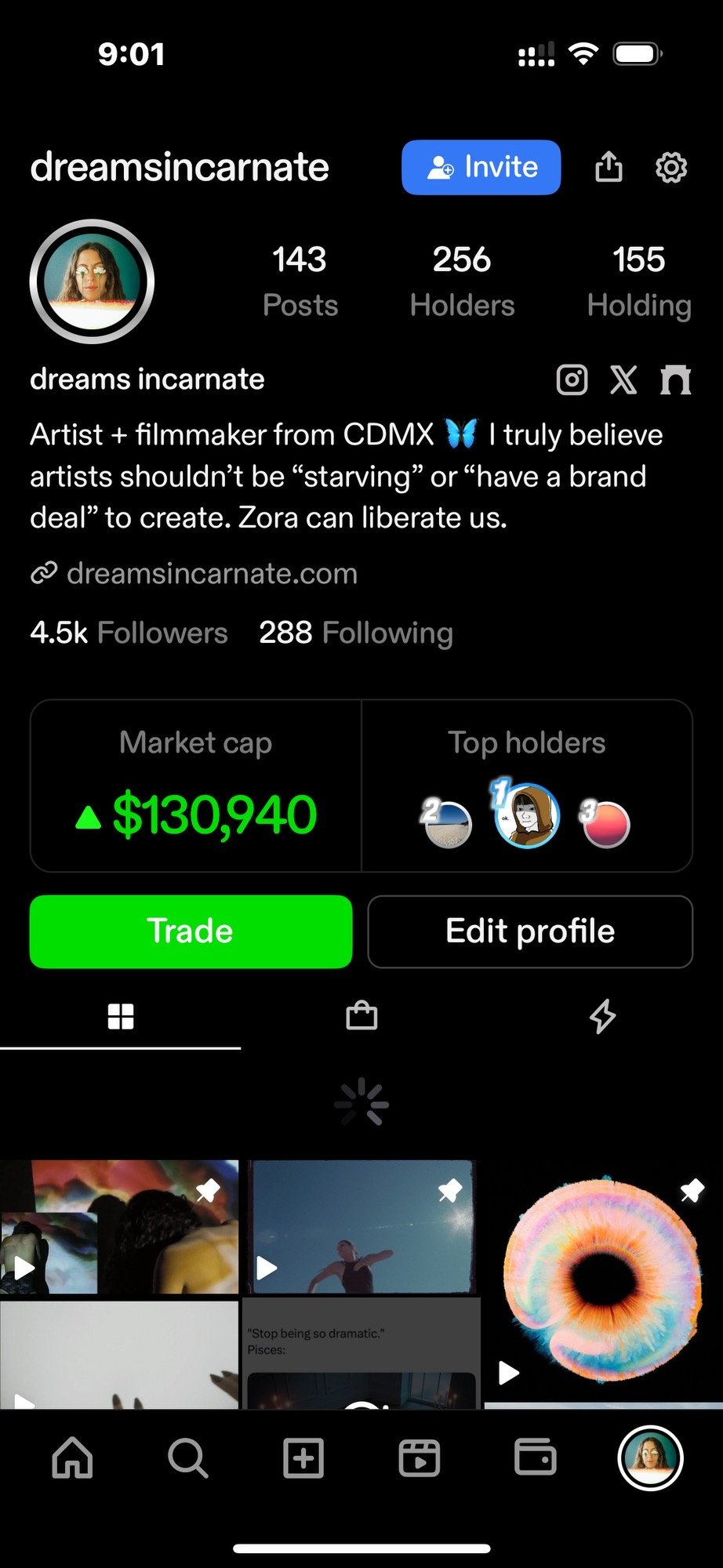Create a new post
723x1568 pixels.
pos(303,1458)
